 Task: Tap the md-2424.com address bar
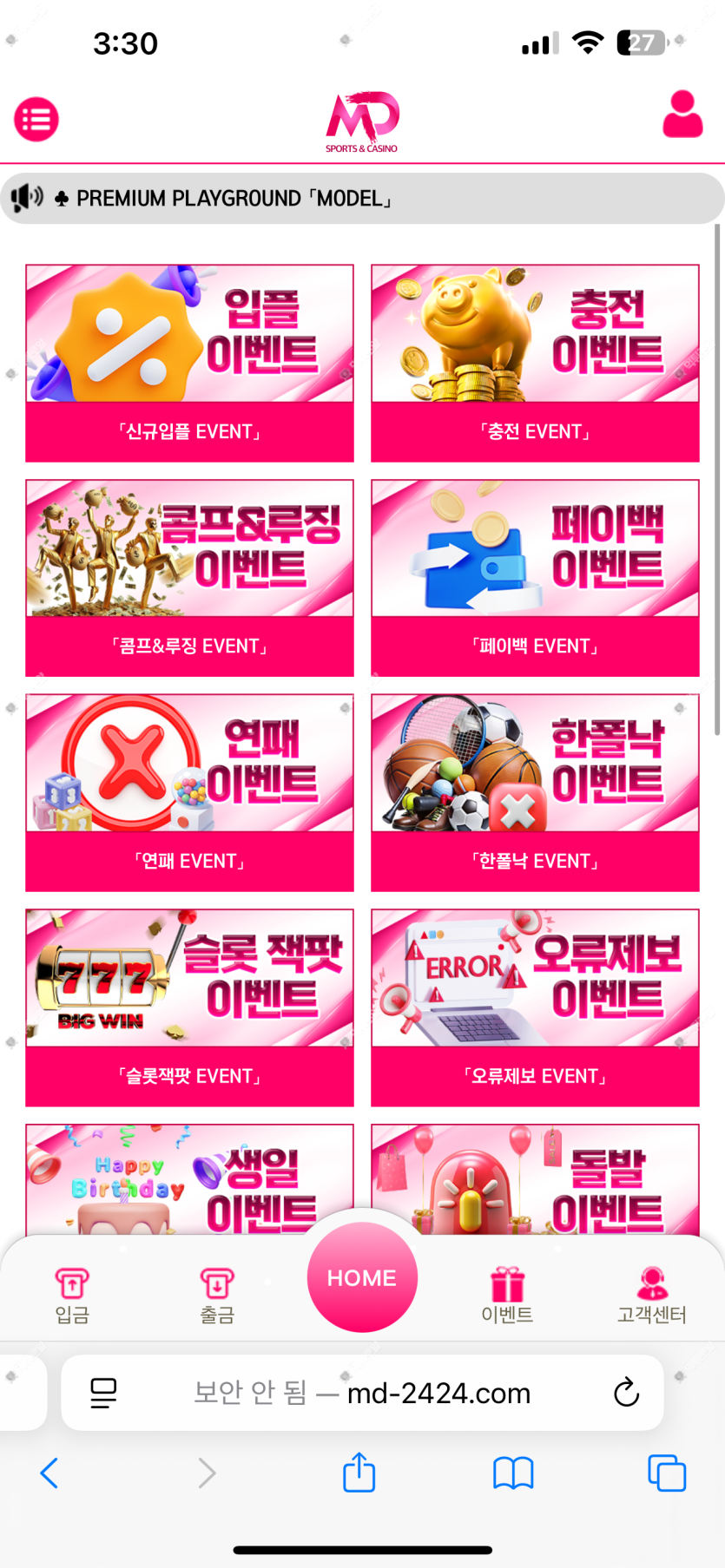coord(362,1393)
